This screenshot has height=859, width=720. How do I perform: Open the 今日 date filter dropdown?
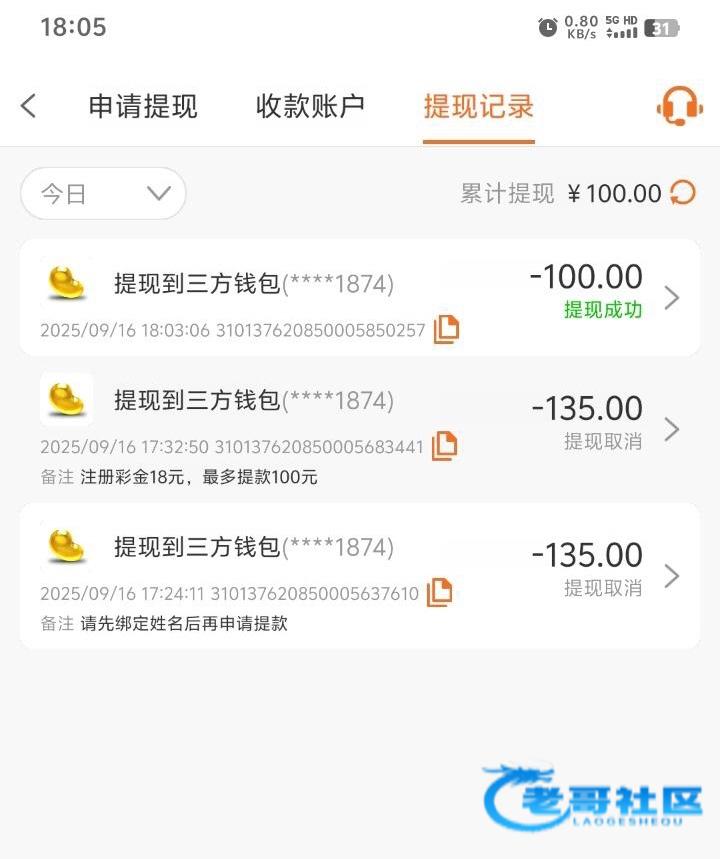(103, 193)
